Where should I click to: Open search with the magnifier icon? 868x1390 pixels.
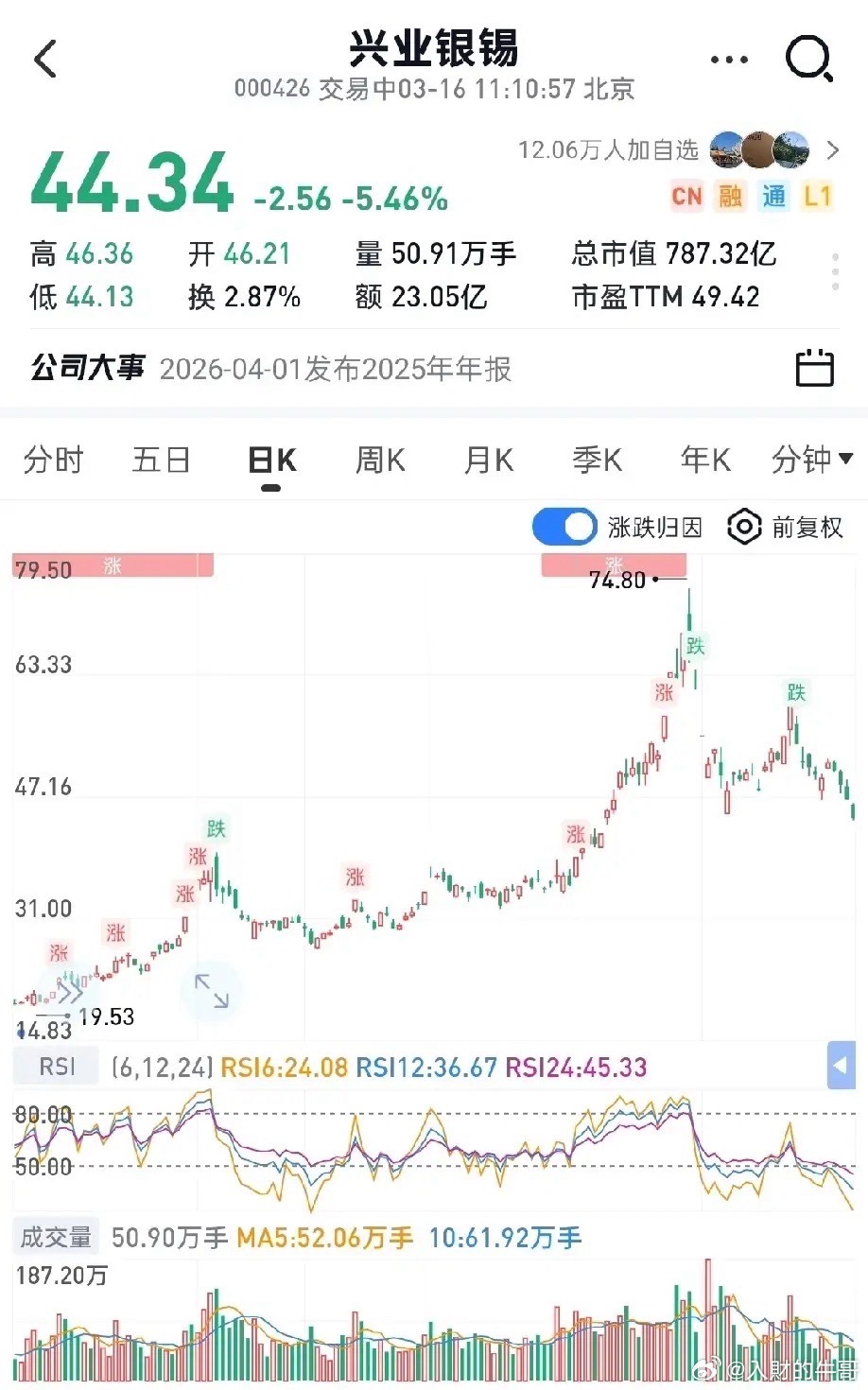[805, 59]
